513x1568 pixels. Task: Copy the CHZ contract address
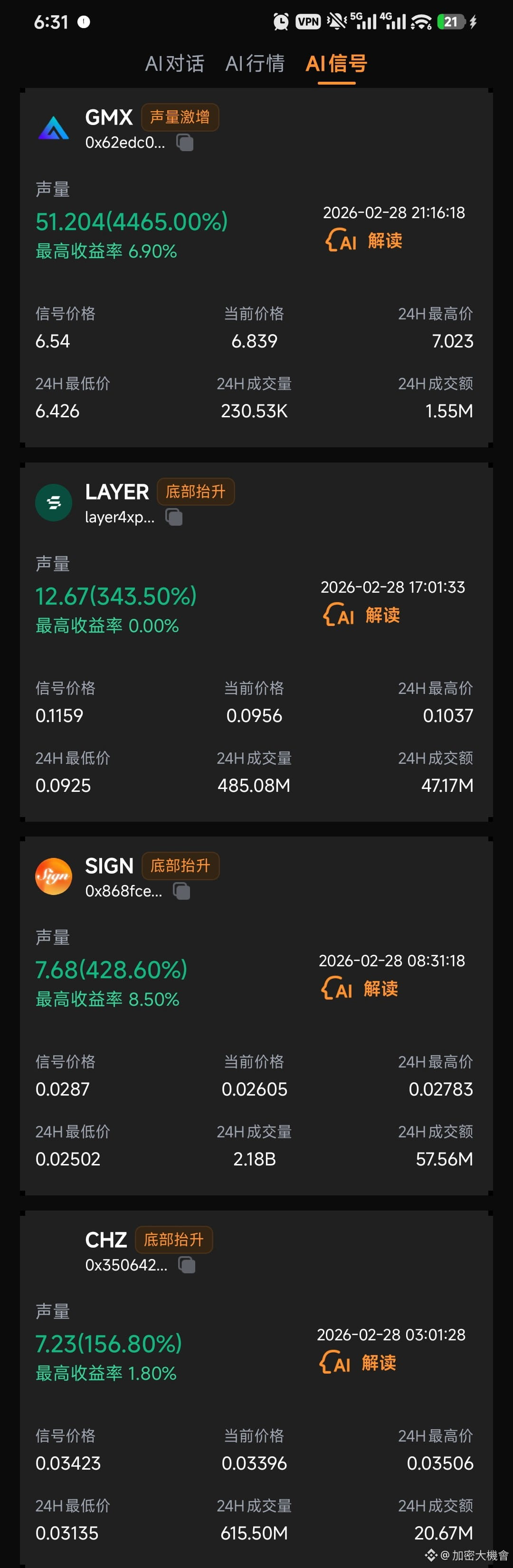tap(187, 1266)
